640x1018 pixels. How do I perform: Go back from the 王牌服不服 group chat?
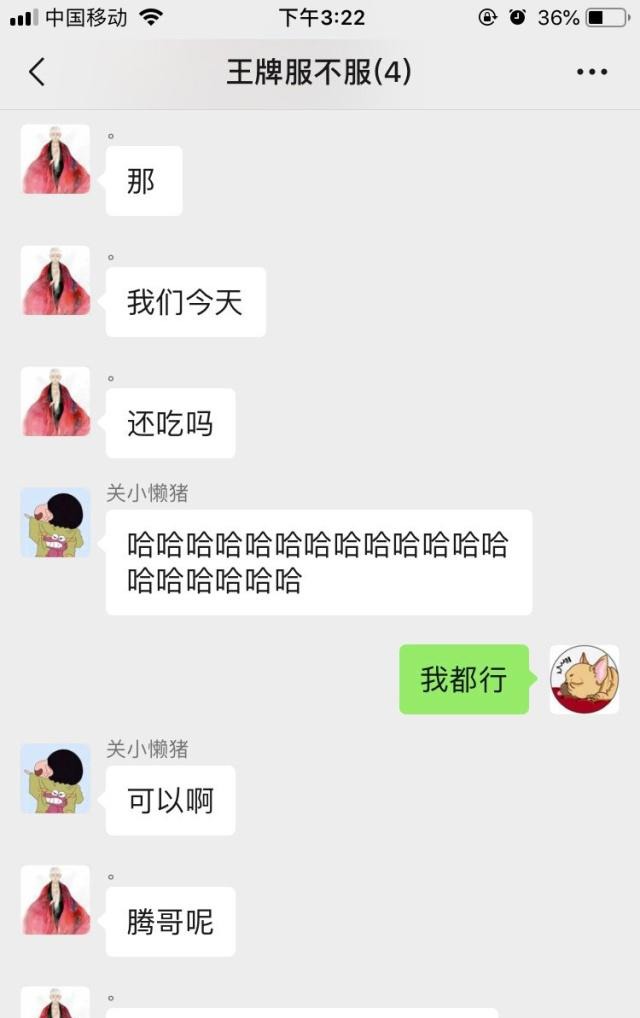pyautogui.click(x=37, y=72)
